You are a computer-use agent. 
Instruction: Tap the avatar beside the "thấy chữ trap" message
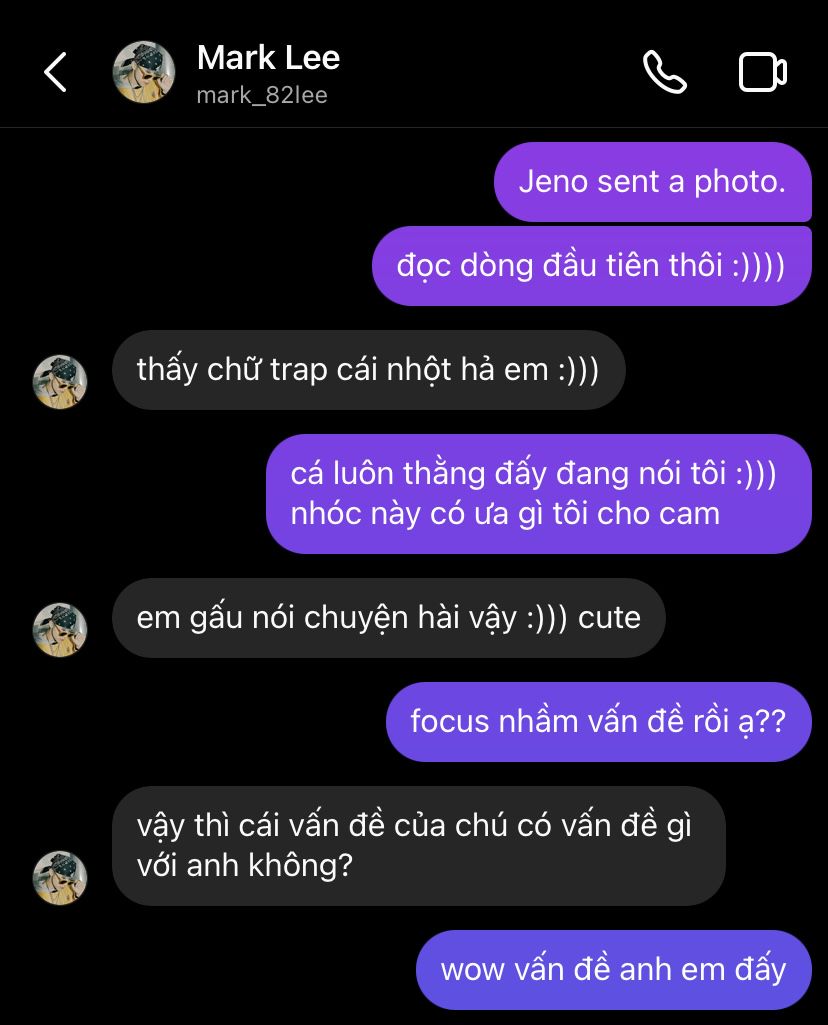(60, 381)
